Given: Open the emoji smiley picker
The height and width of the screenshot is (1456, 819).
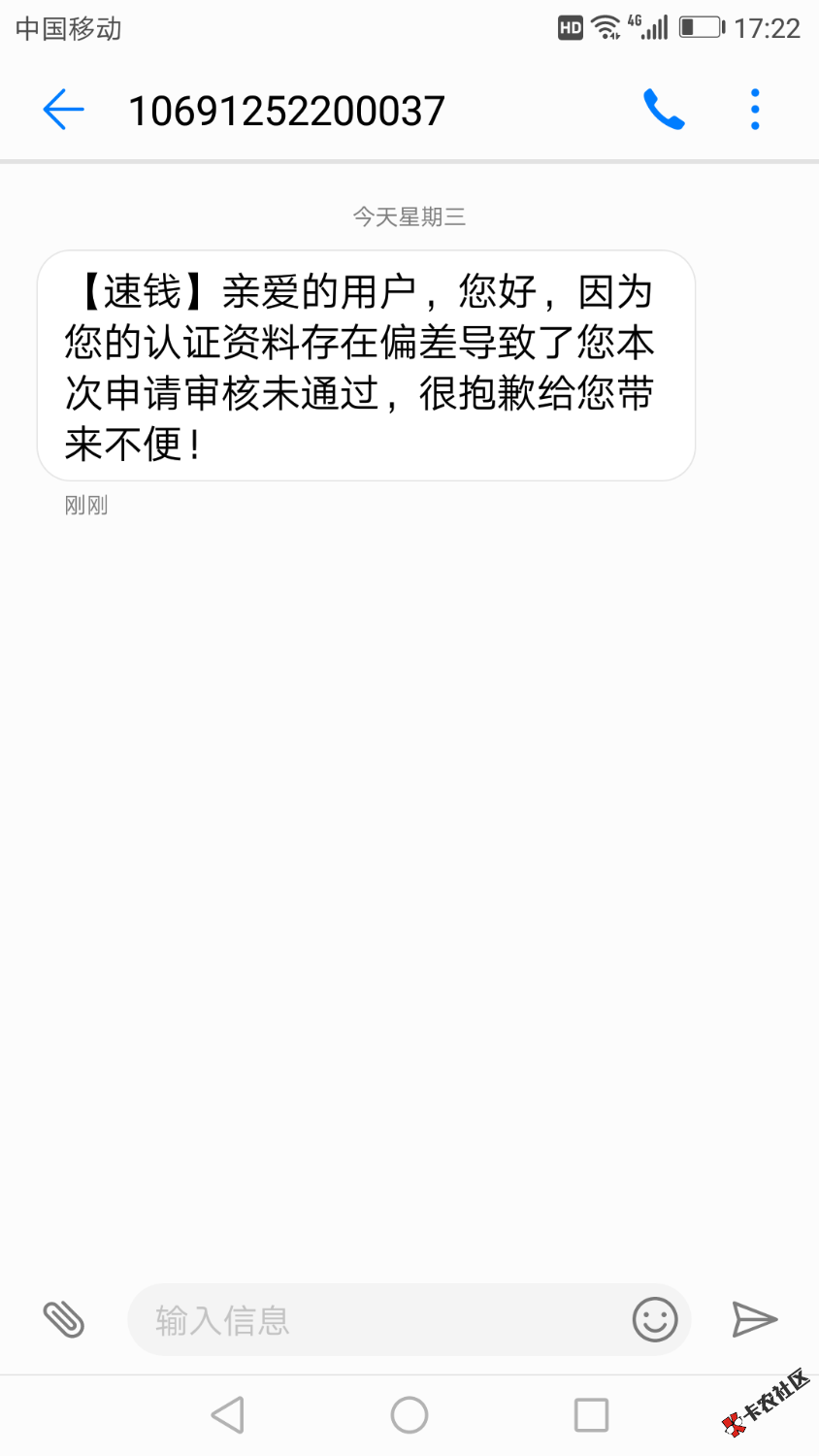Looking at the screenshot, I should pos(655,1320).
